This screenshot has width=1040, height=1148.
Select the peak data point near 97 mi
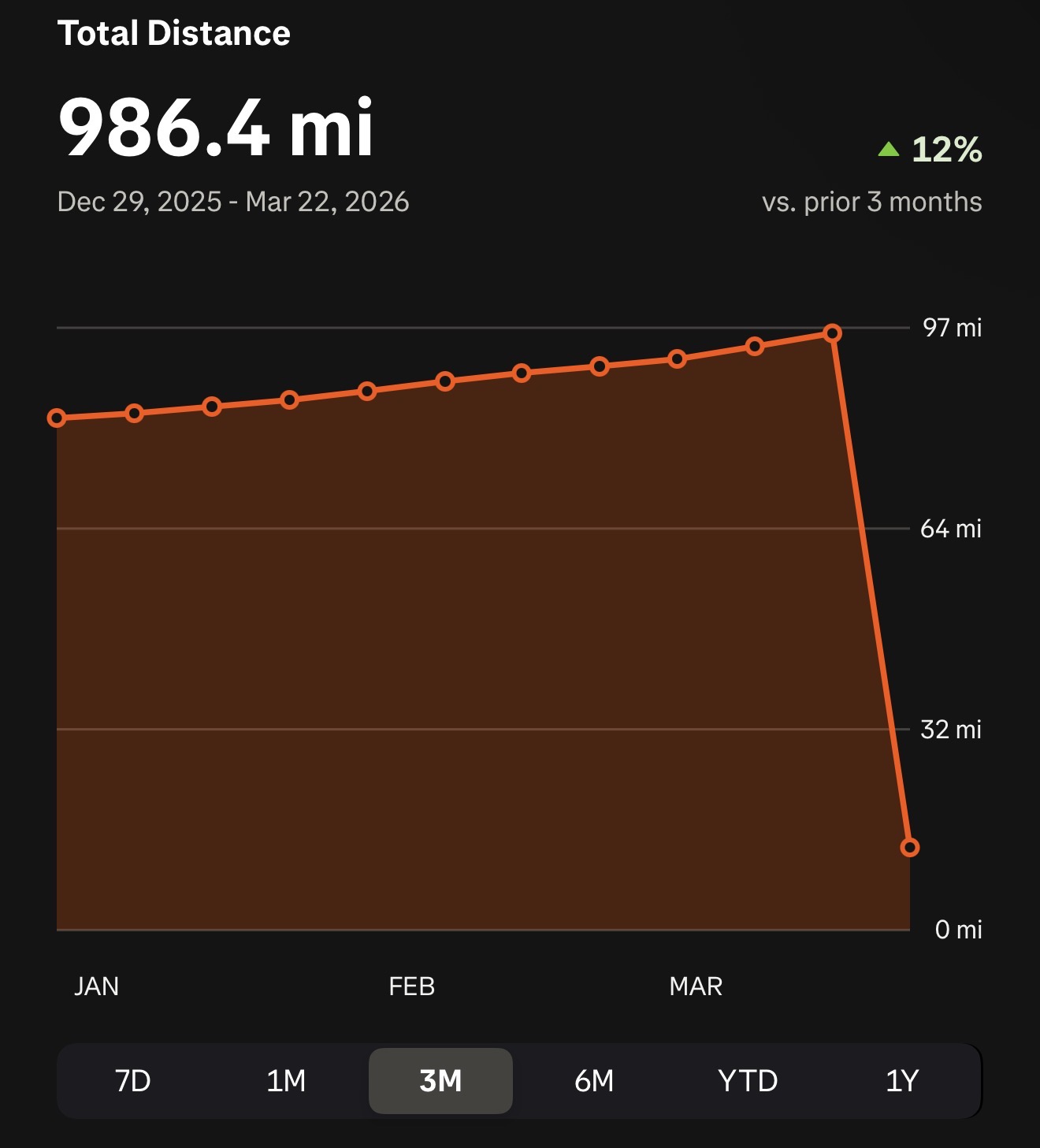[832, 333]
